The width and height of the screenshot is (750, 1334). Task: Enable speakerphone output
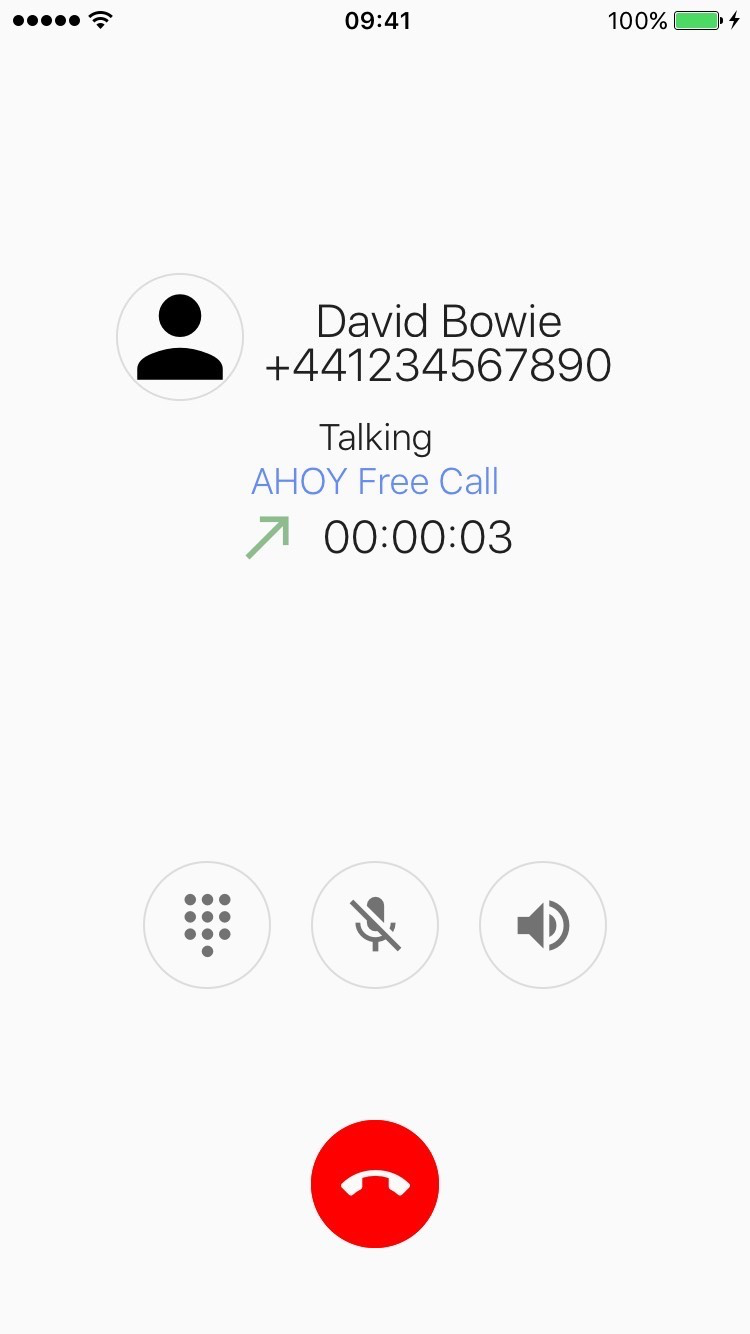pos(542,924)
